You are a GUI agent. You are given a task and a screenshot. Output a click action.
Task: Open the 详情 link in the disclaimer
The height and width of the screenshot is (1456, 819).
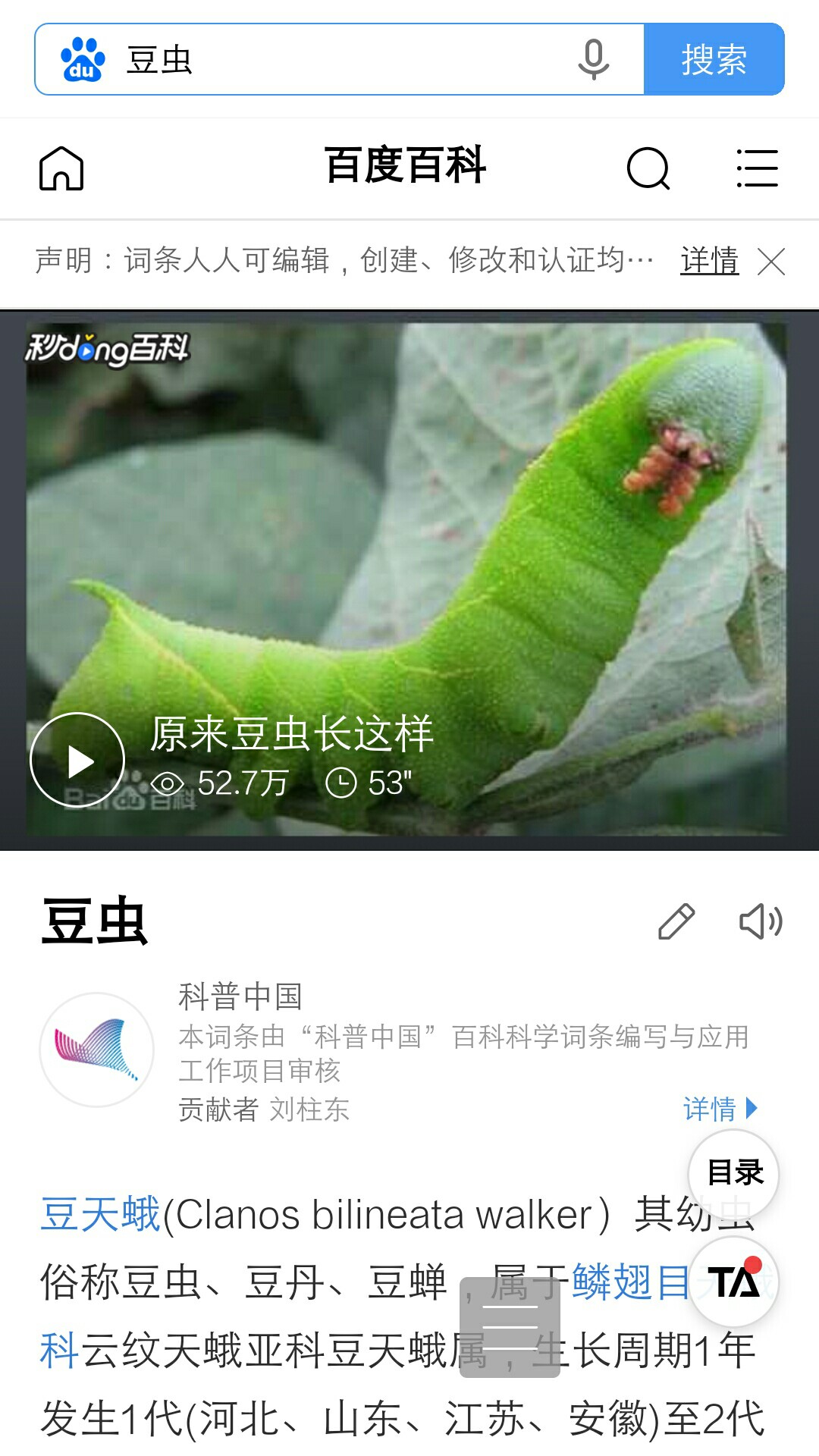click(709, 261)
